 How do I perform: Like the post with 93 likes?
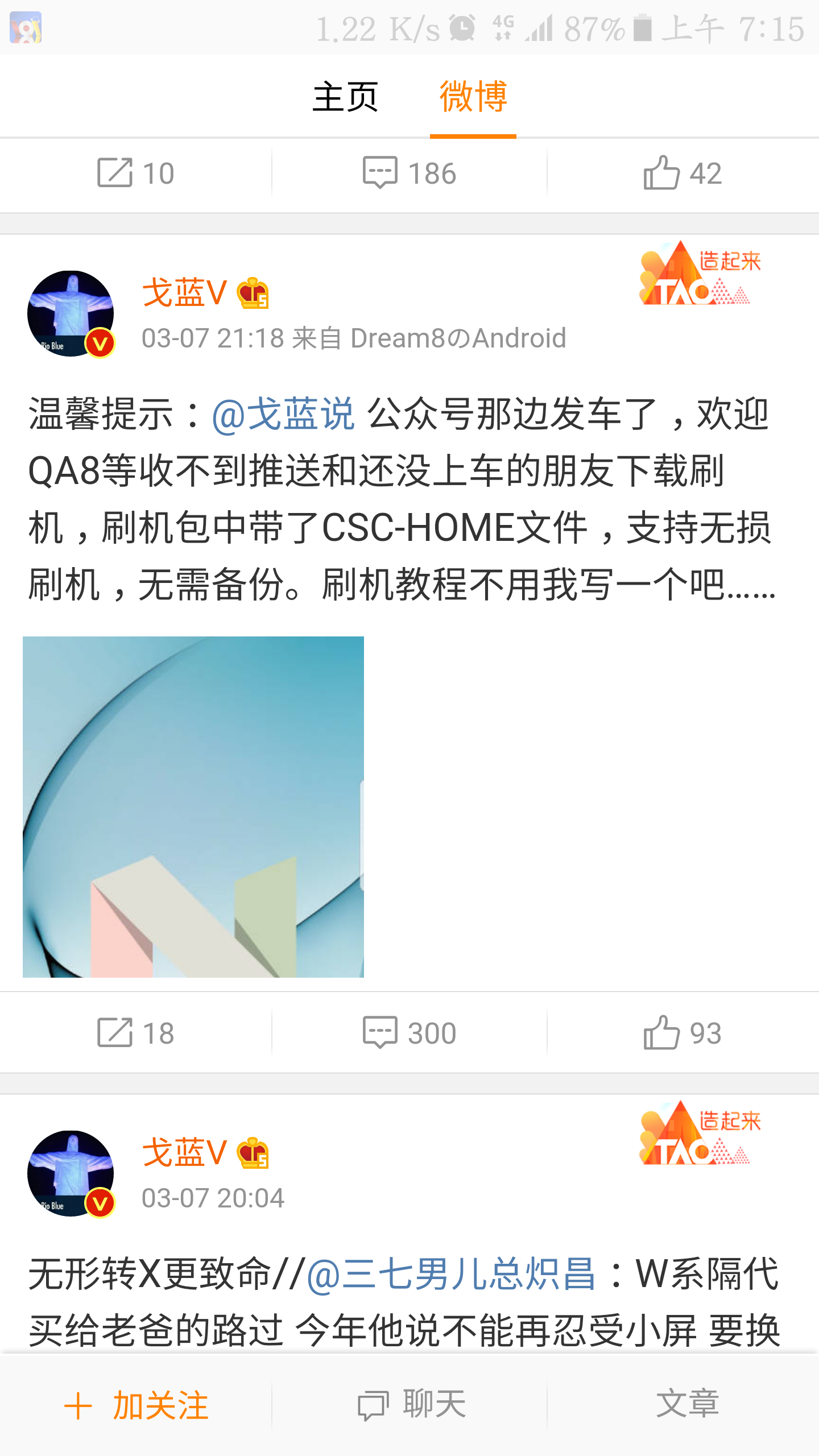coord(682,1033)
